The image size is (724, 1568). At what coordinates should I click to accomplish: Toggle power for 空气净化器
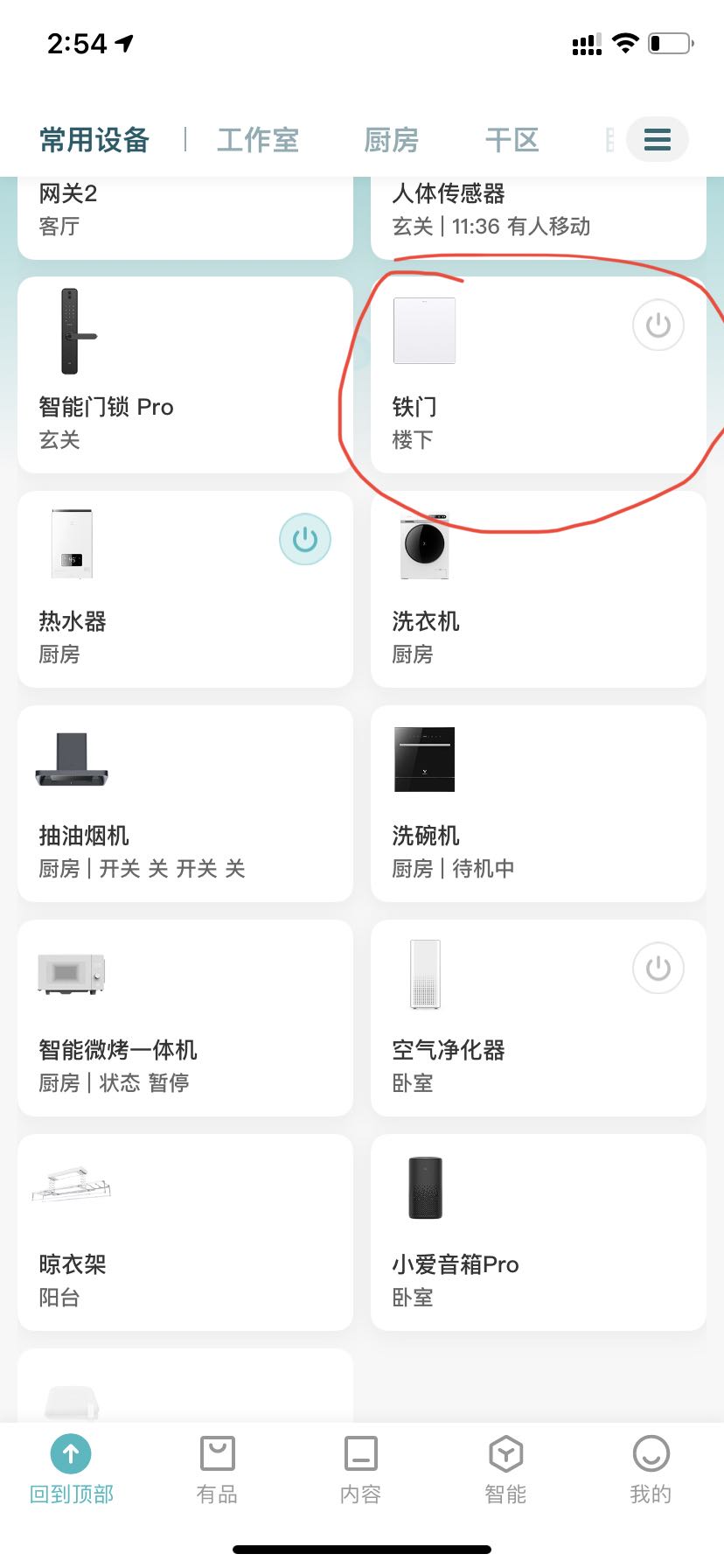click(658, 968)
